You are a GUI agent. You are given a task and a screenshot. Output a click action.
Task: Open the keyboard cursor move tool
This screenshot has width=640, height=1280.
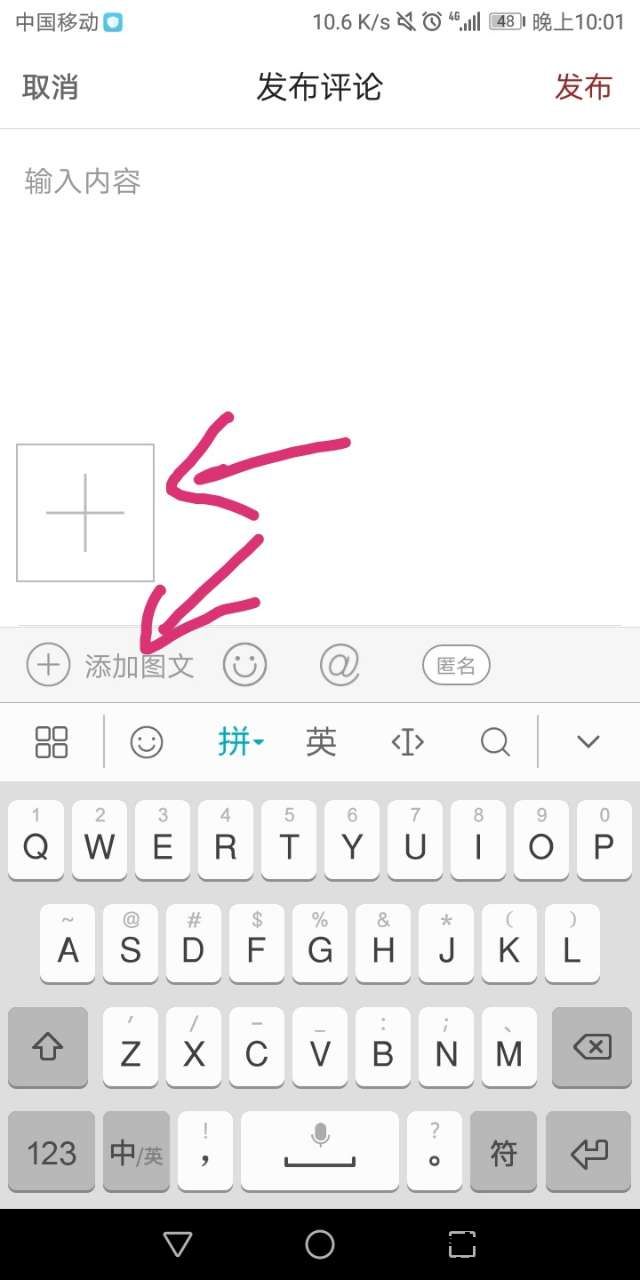click(x=407, y=742)
